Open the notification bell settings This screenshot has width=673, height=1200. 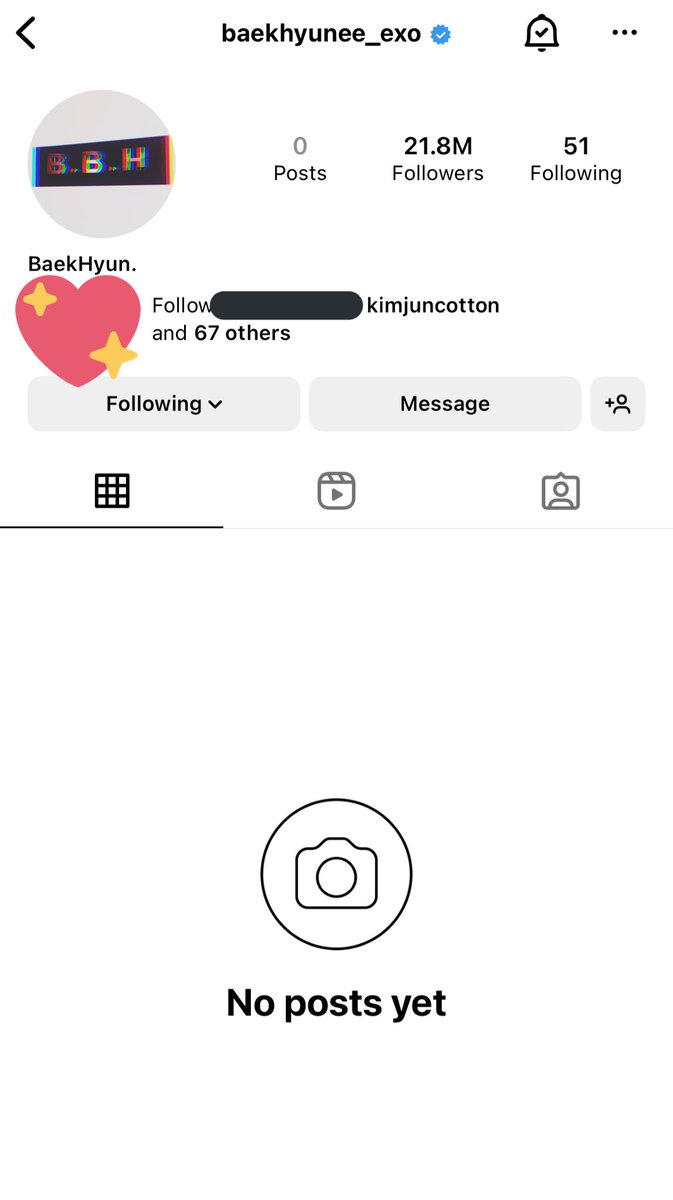[x=541, y=34]
